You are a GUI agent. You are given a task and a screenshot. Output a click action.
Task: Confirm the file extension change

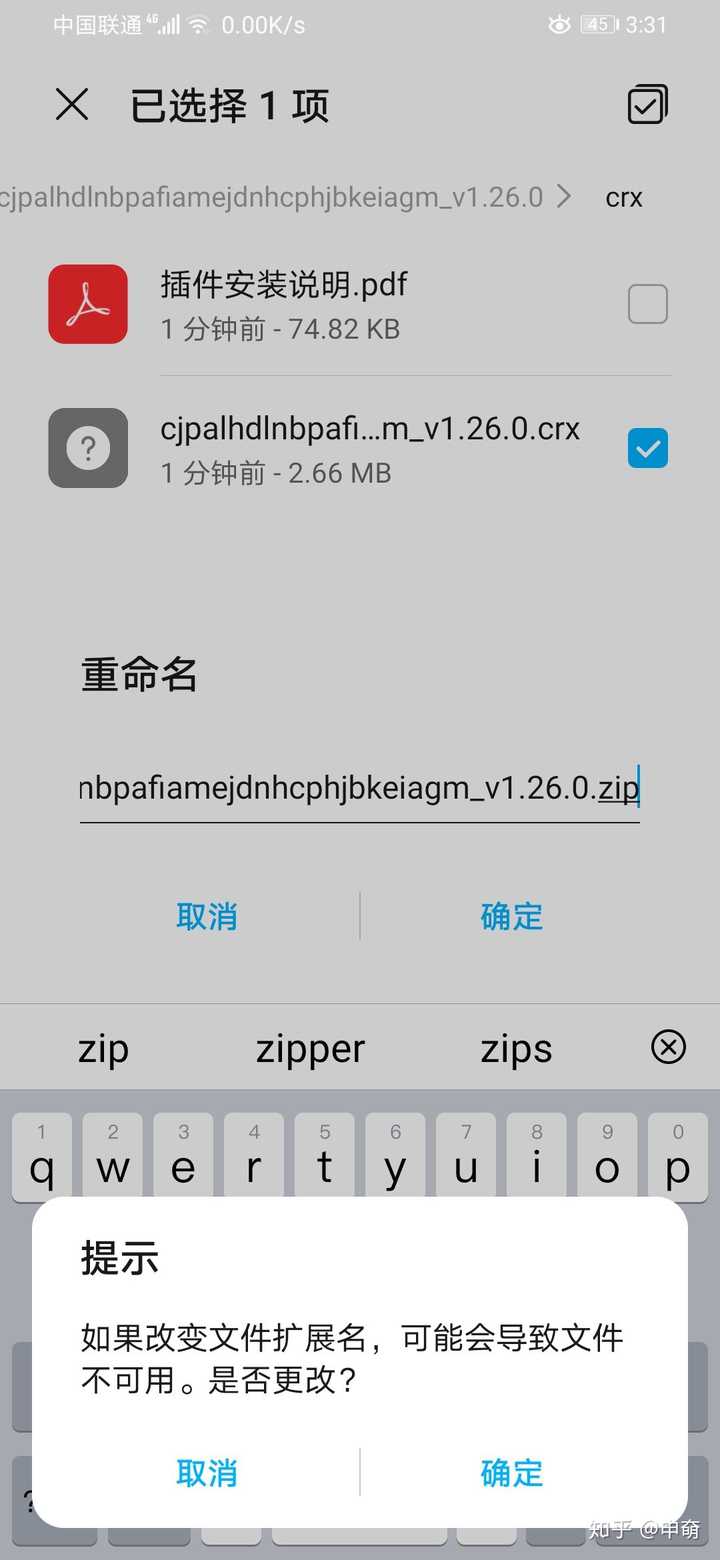tap(511, 1473)
